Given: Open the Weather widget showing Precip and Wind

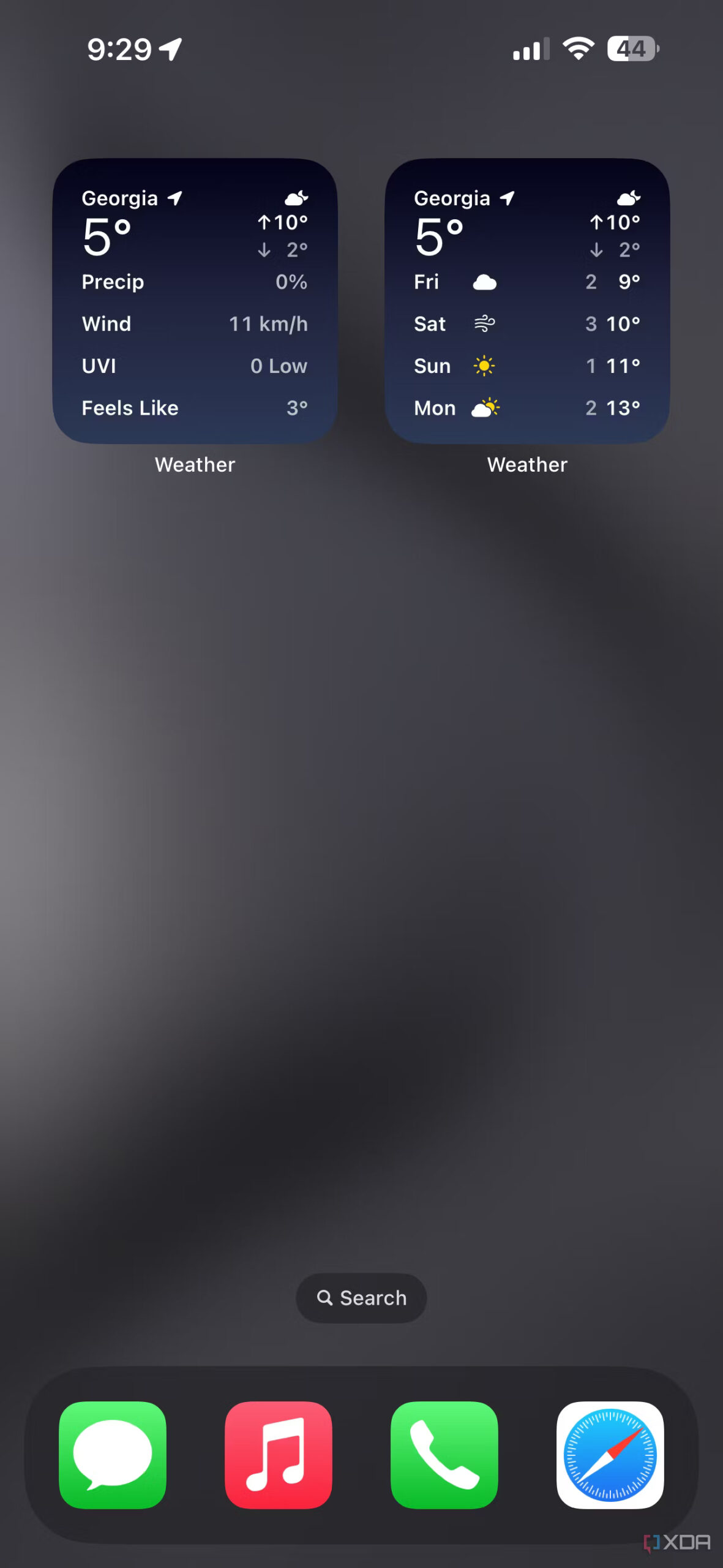Looking at the screenshot, I should pos(195,301).
